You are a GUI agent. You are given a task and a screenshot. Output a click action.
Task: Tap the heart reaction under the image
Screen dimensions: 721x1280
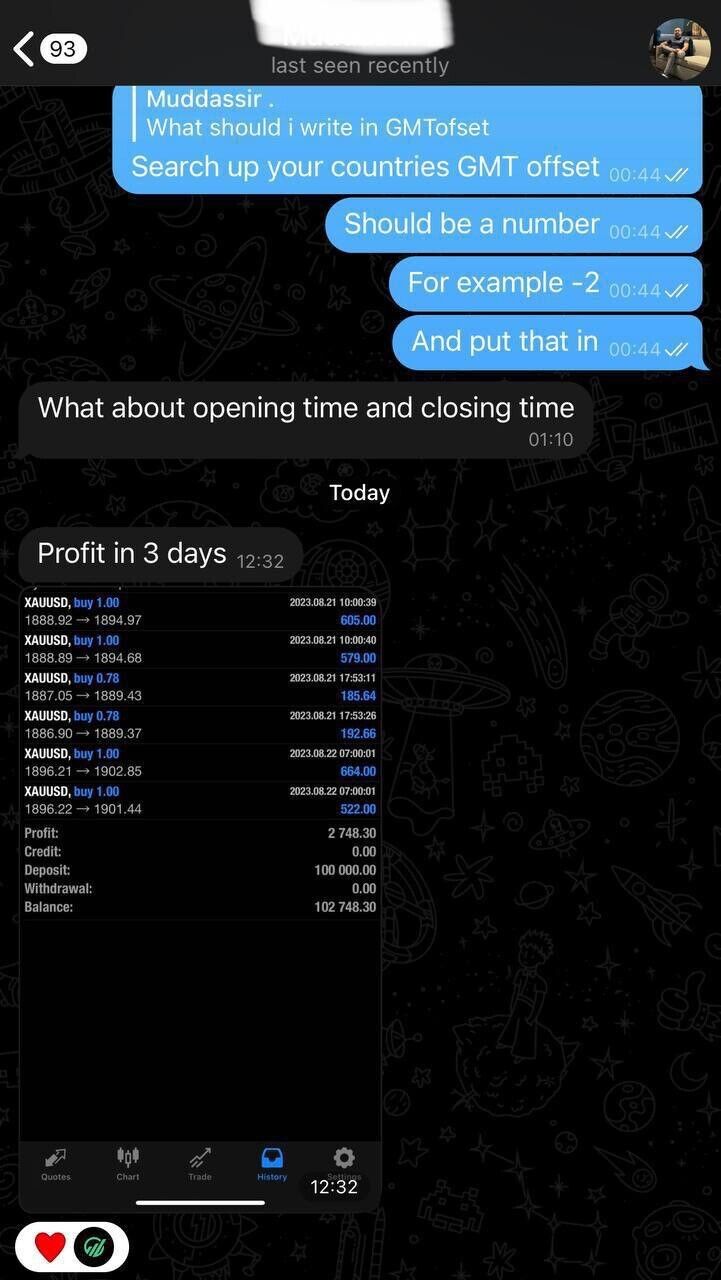tap(50, 1246)
